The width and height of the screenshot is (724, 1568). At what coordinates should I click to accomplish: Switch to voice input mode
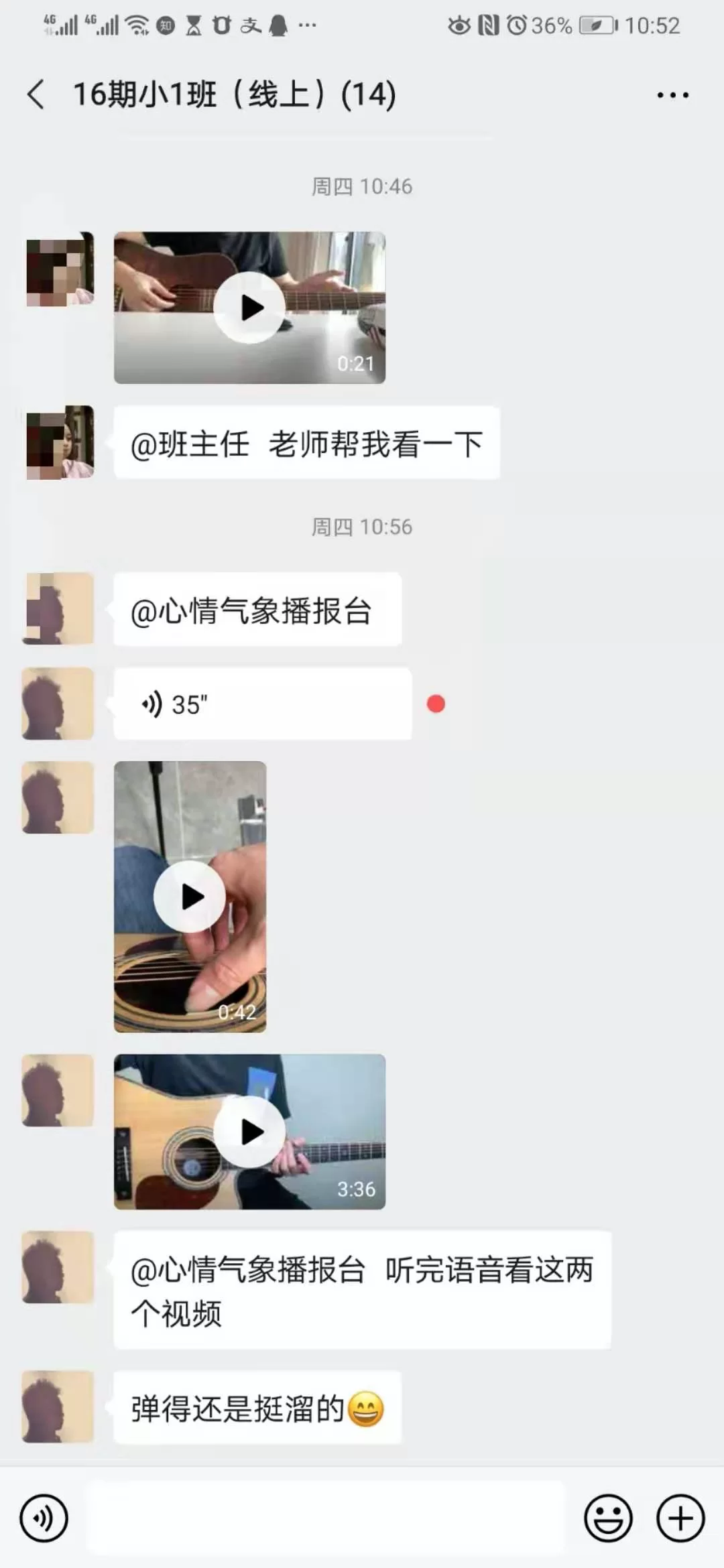(44, 1518)
